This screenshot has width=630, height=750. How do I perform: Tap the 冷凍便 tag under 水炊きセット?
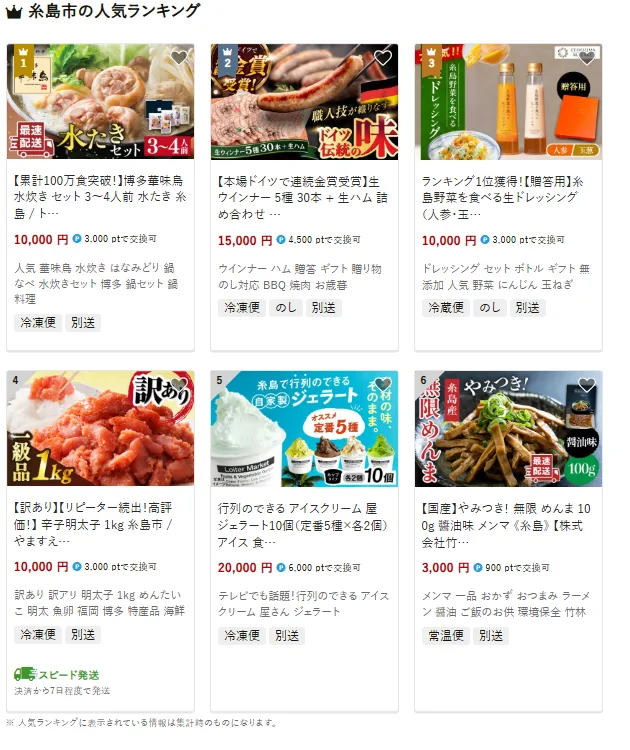37,322
